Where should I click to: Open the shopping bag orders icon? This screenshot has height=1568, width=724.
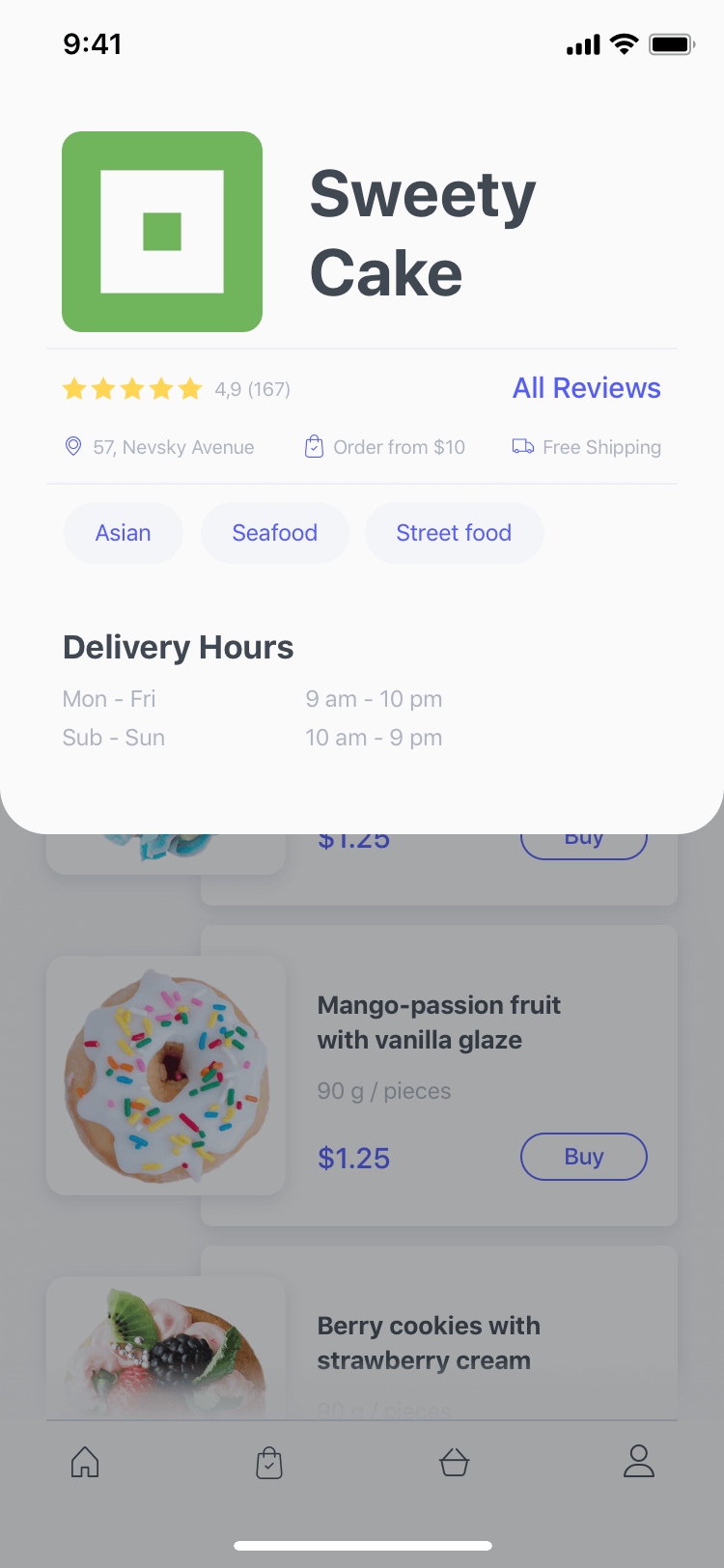[x=269, y=1462]
